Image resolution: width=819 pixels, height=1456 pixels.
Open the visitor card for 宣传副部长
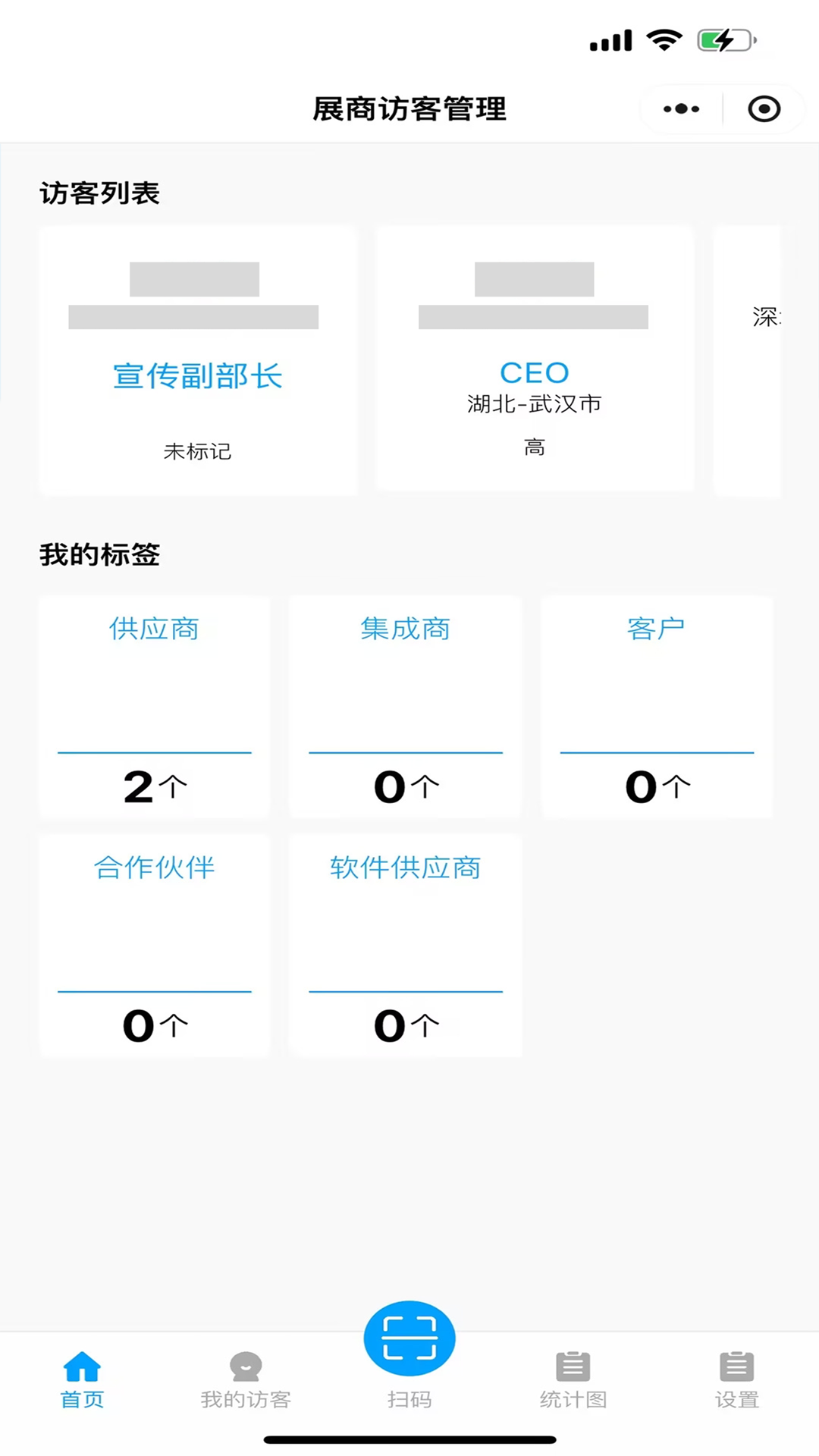(198, 361)
